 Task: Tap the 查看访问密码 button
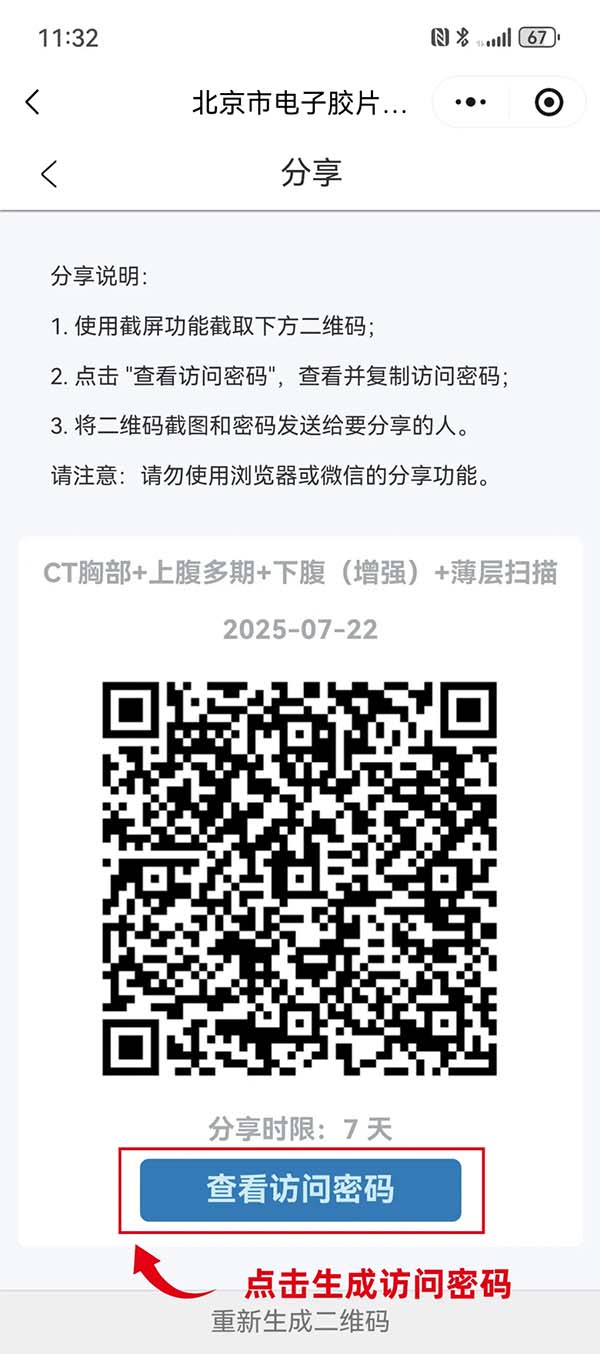(300, 1190)
